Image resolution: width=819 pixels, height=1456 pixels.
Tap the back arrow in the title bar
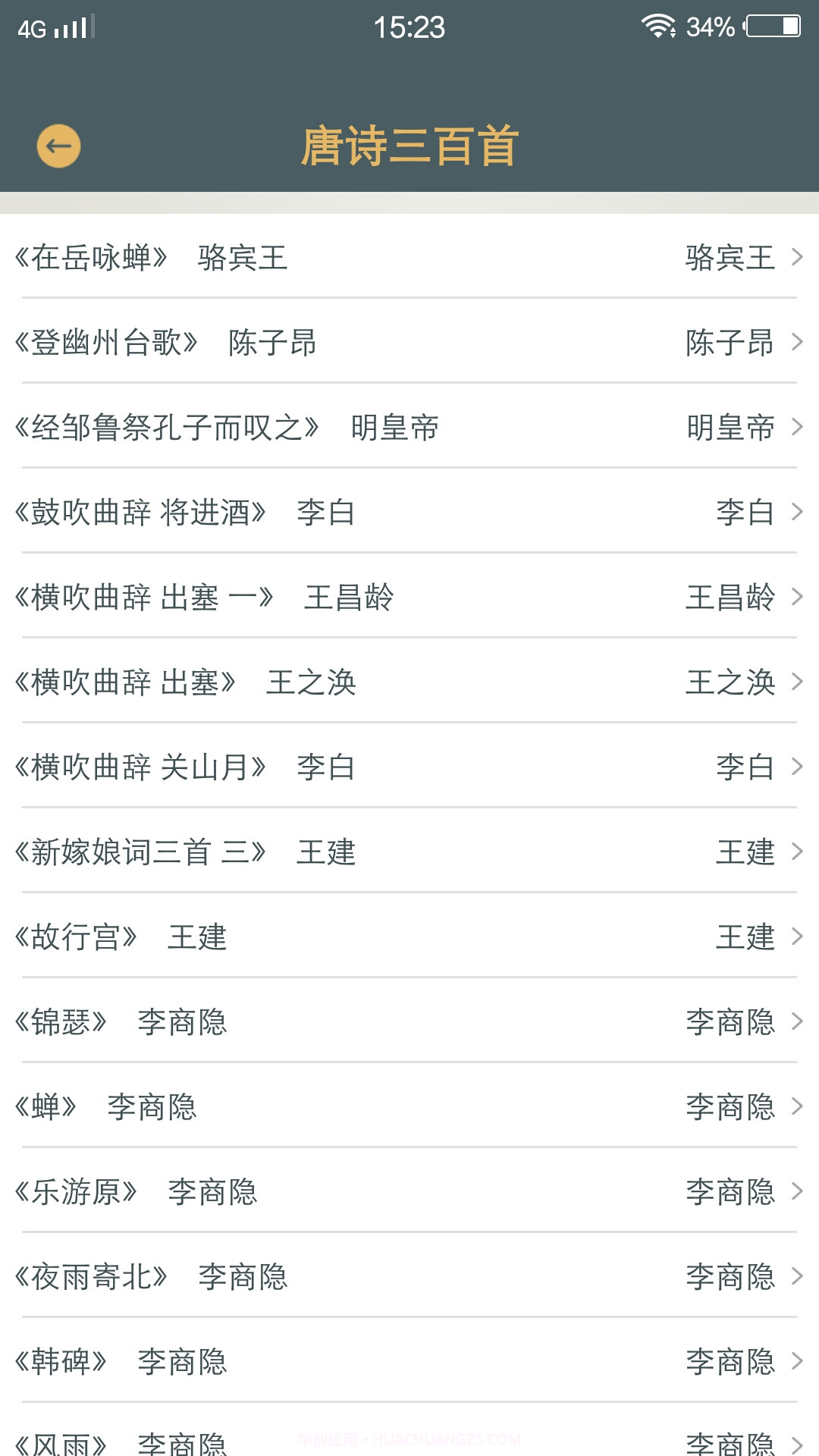click(58, 146)
